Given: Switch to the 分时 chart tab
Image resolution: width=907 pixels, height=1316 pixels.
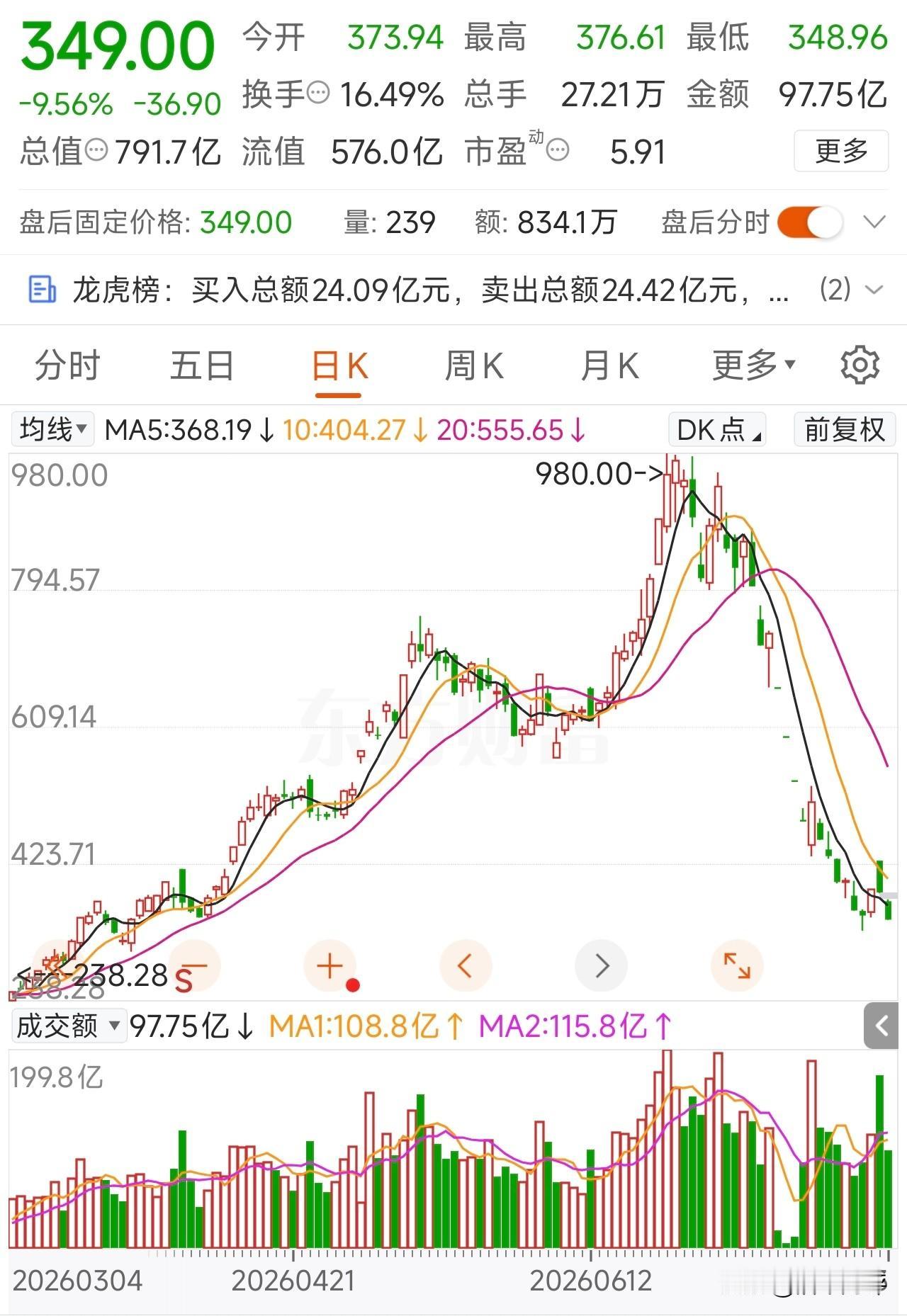Looking at the screenshot, I should point(67,365).
